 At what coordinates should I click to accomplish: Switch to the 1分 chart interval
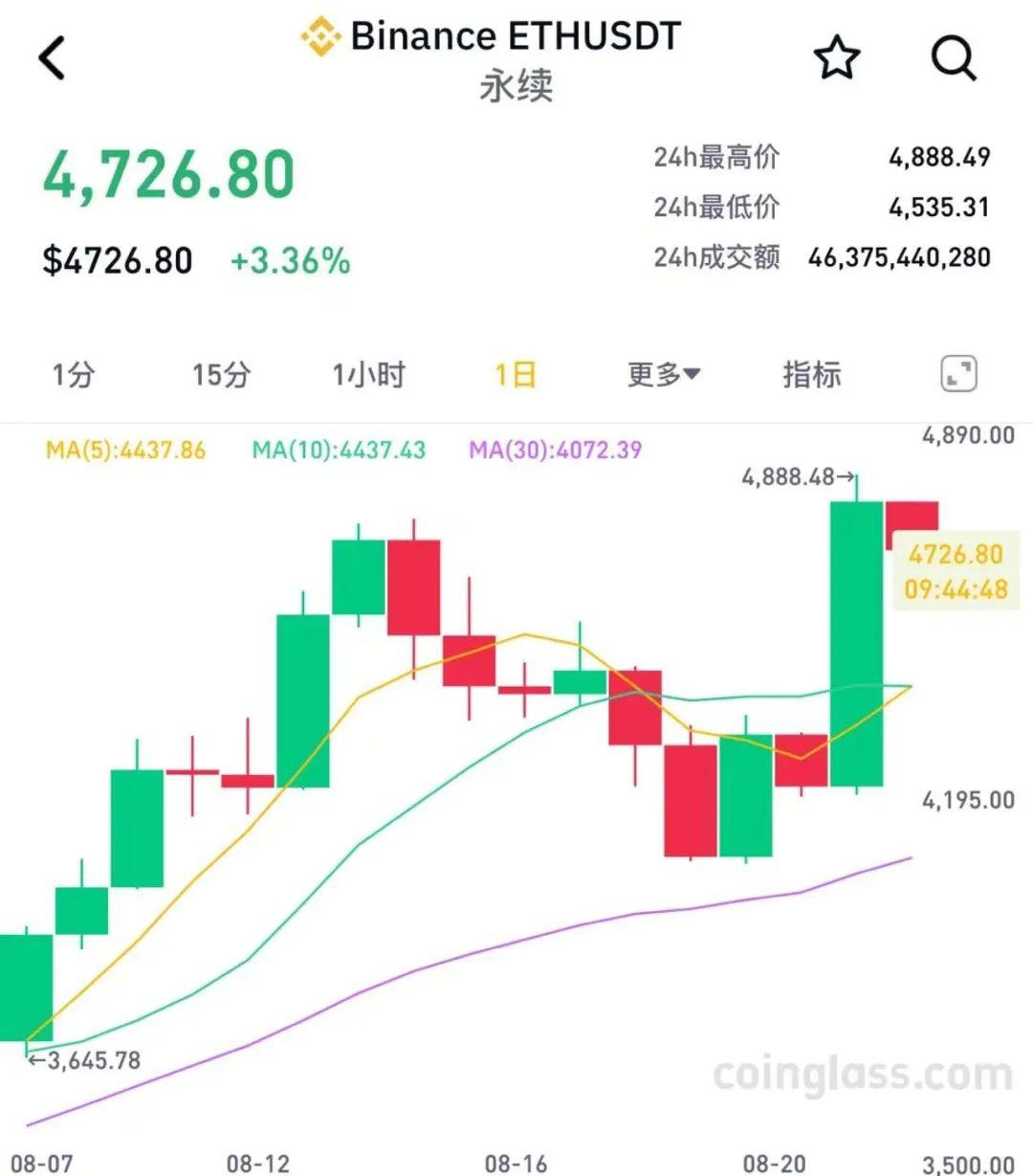coord(74,374)
